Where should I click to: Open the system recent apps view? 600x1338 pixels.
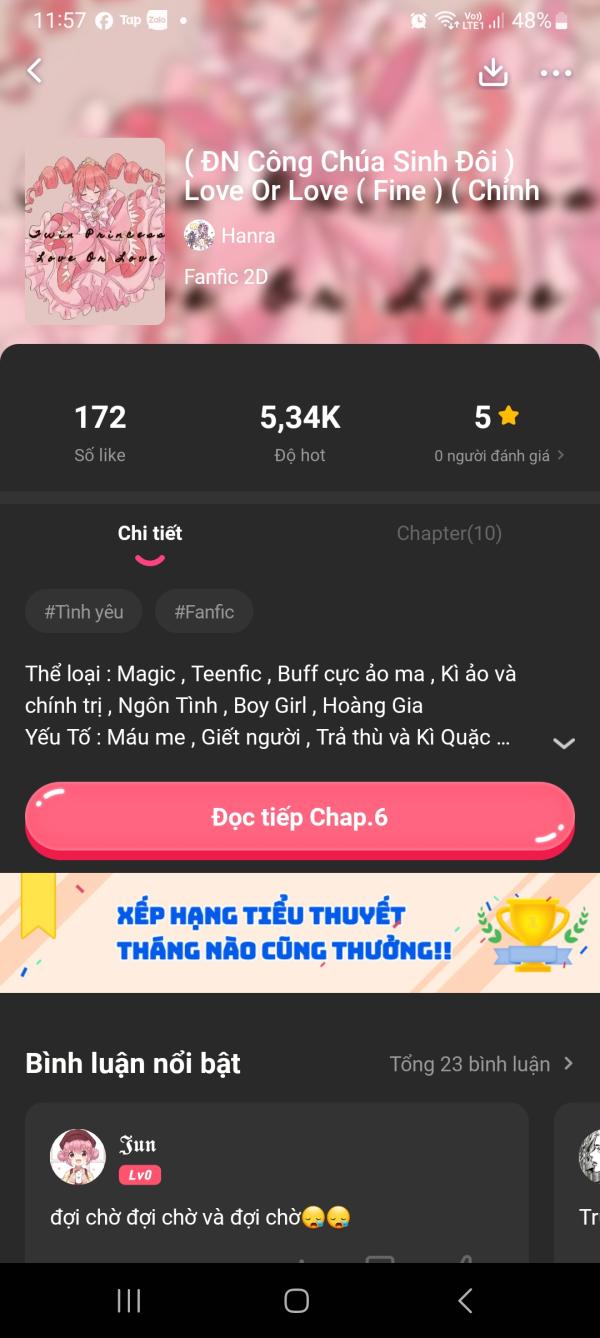(129, 1300)
